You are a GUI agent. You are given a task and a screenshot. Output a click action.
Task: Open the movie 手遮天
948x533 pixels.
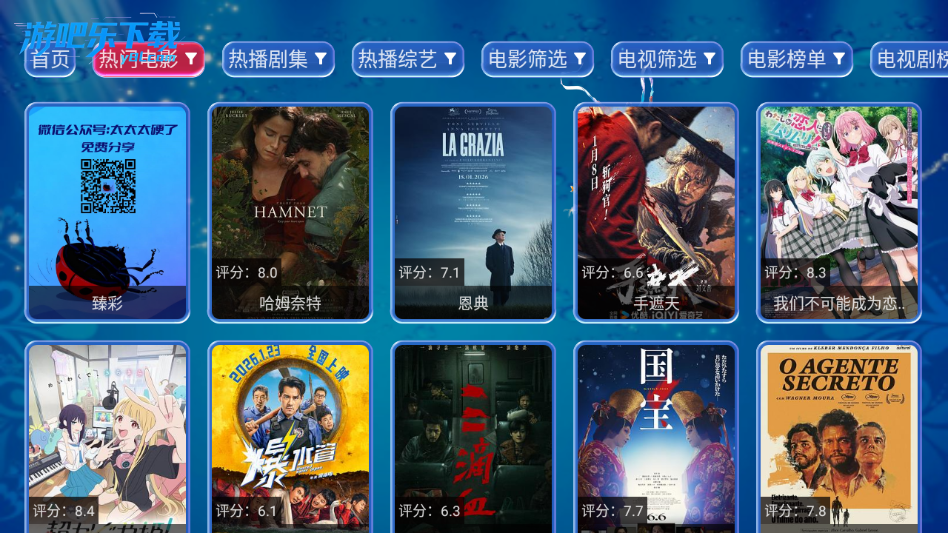click(x=656, y=212)
